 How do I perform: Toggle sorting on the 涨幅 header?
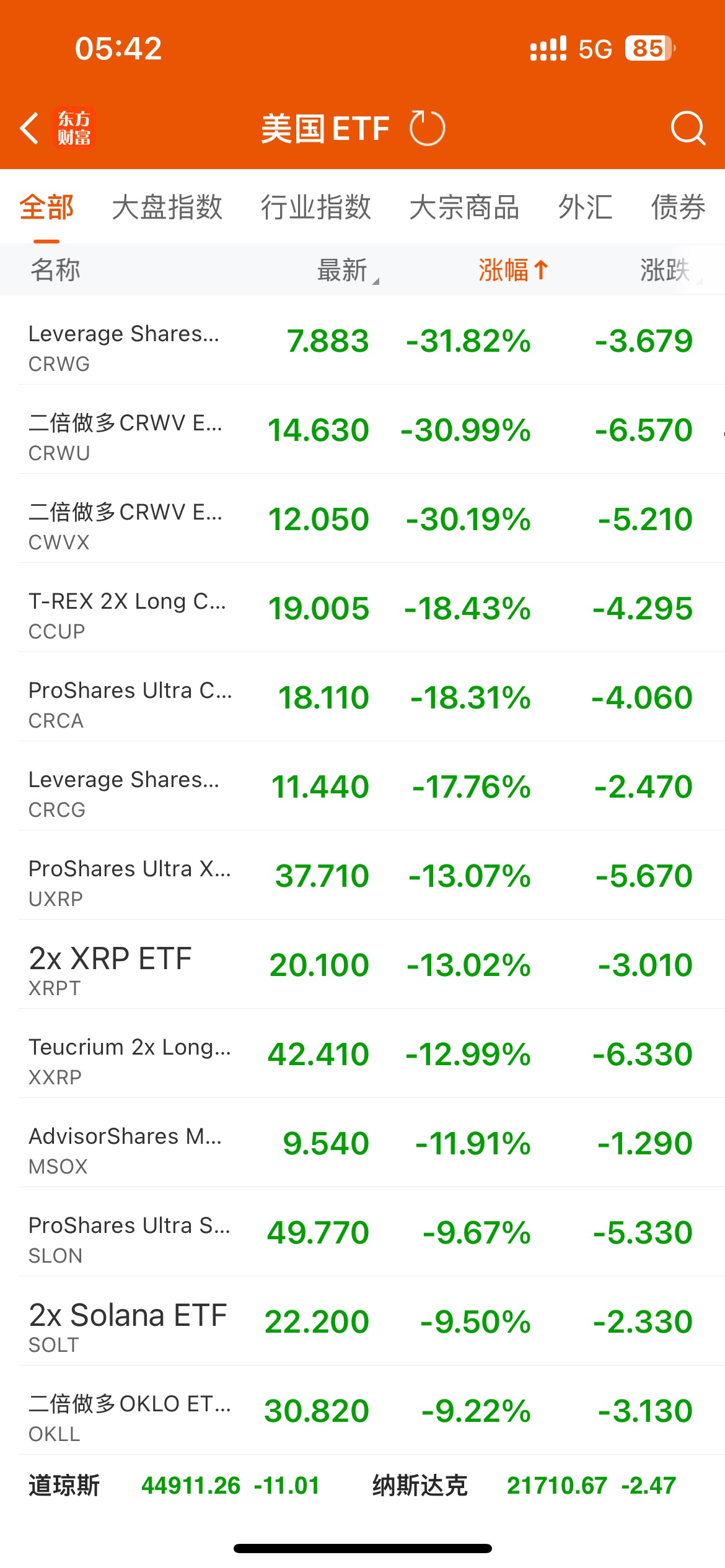pos(514,270)
